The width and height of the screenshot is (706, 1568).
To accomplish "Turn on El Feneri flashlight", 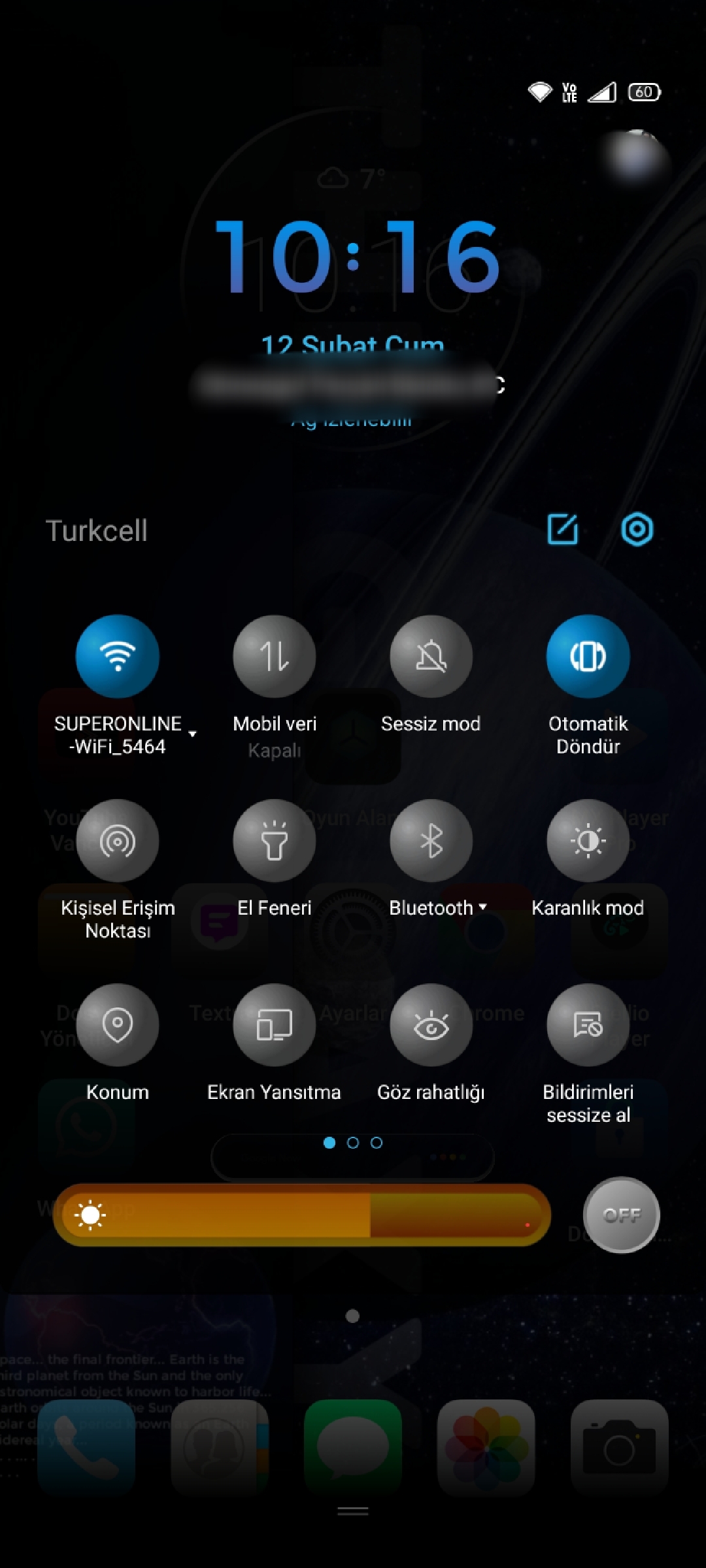I will click(275, 840).
